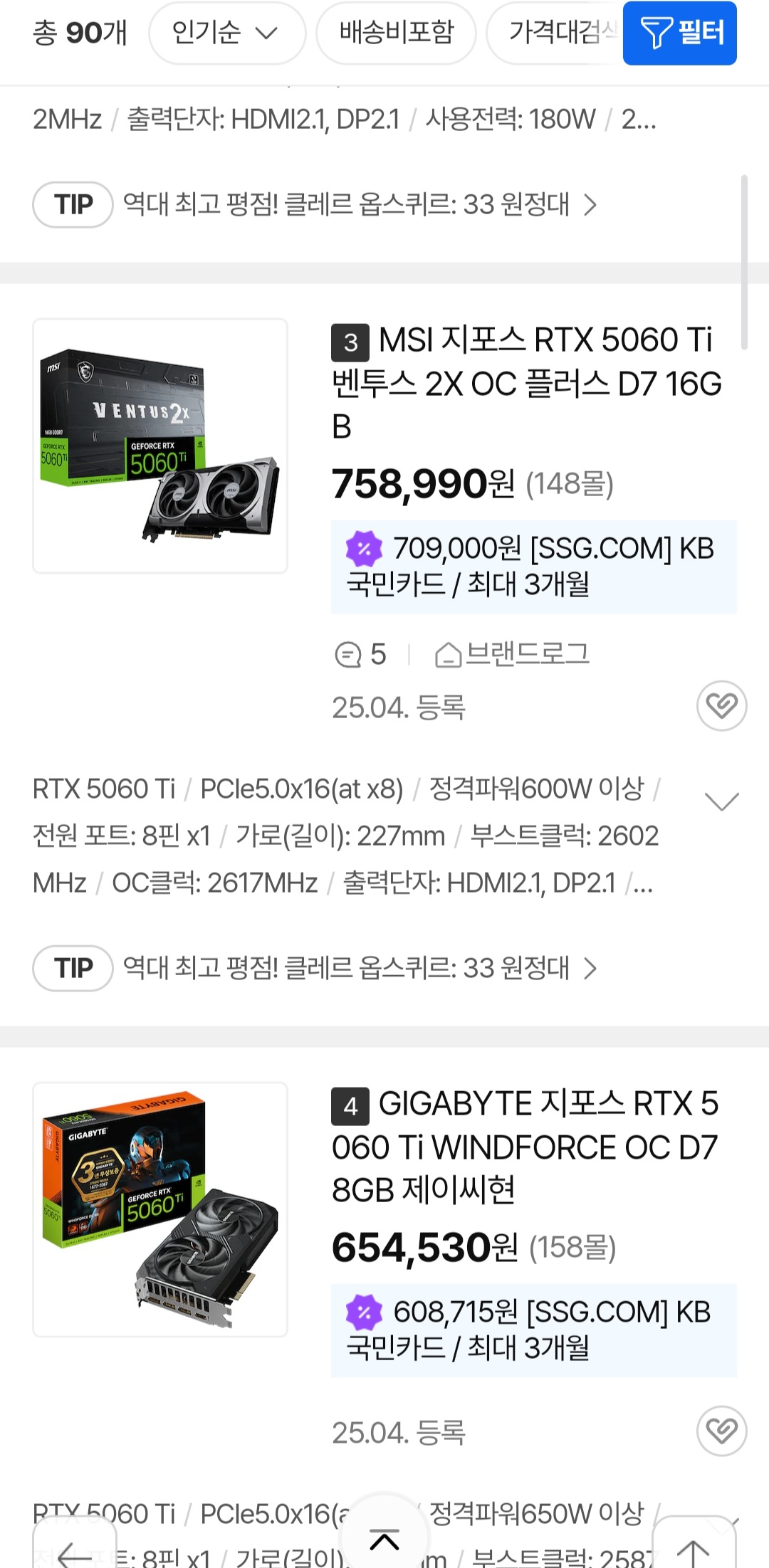Screen dimensions: 769x1568
Task: Open 브랜드로그 for MSI product
Action: click(x=512, y=654)
